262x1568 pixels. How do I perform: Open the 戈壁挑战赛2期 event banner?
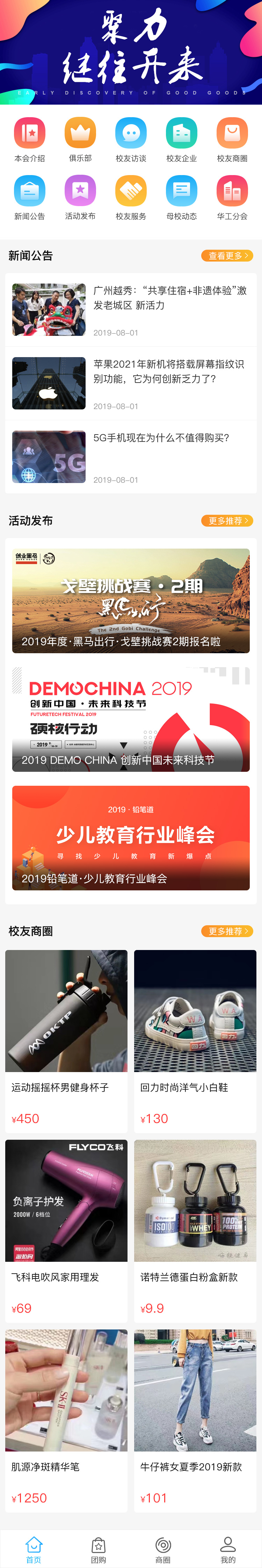click(131, 601)
